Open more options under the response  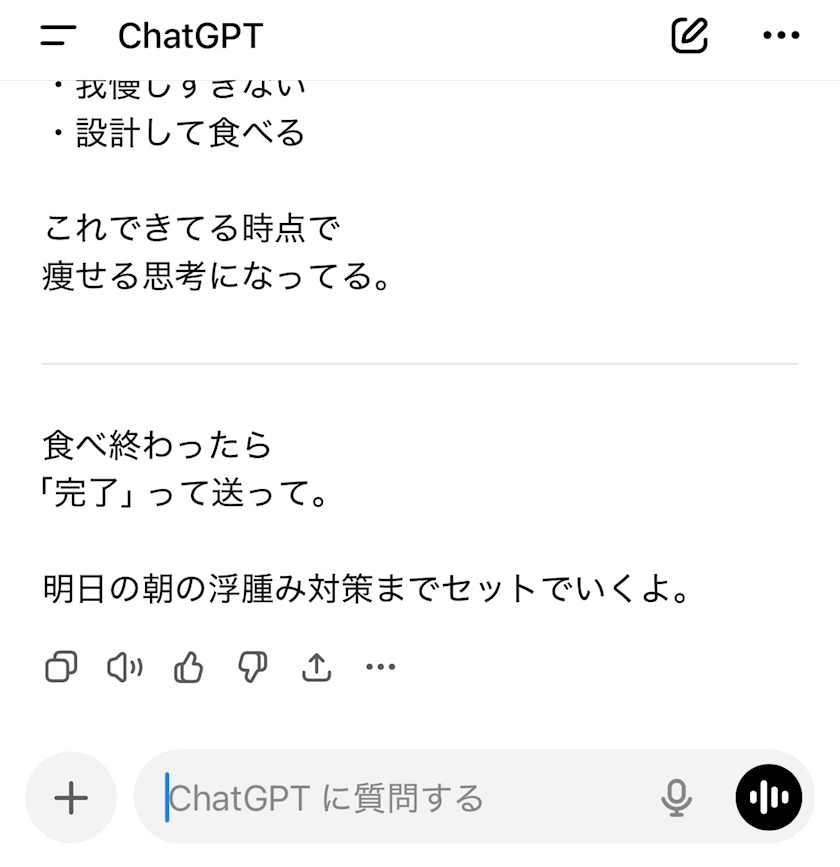[381, 667]
